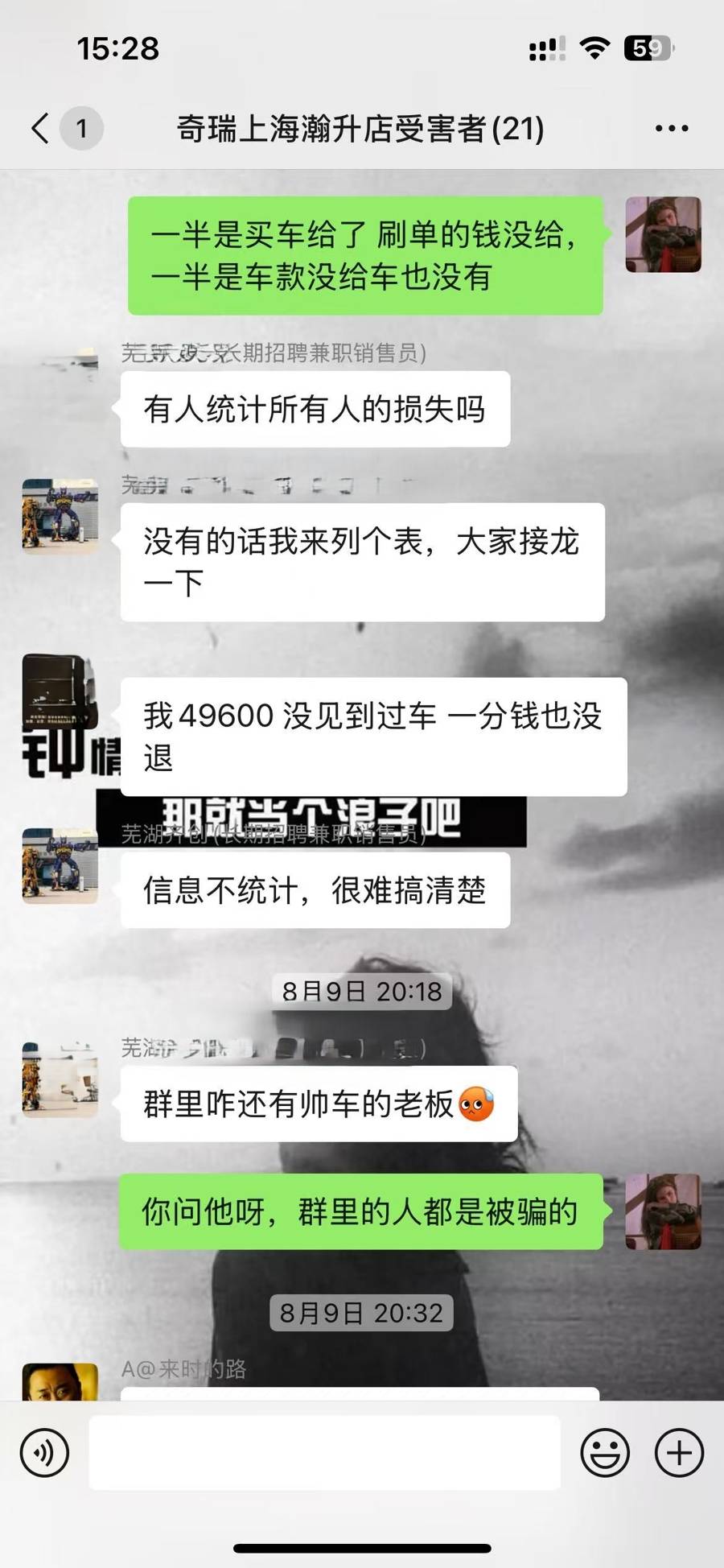724x1568 pixels.
Task: Go back to the chat list
Action: click(42, 128)
